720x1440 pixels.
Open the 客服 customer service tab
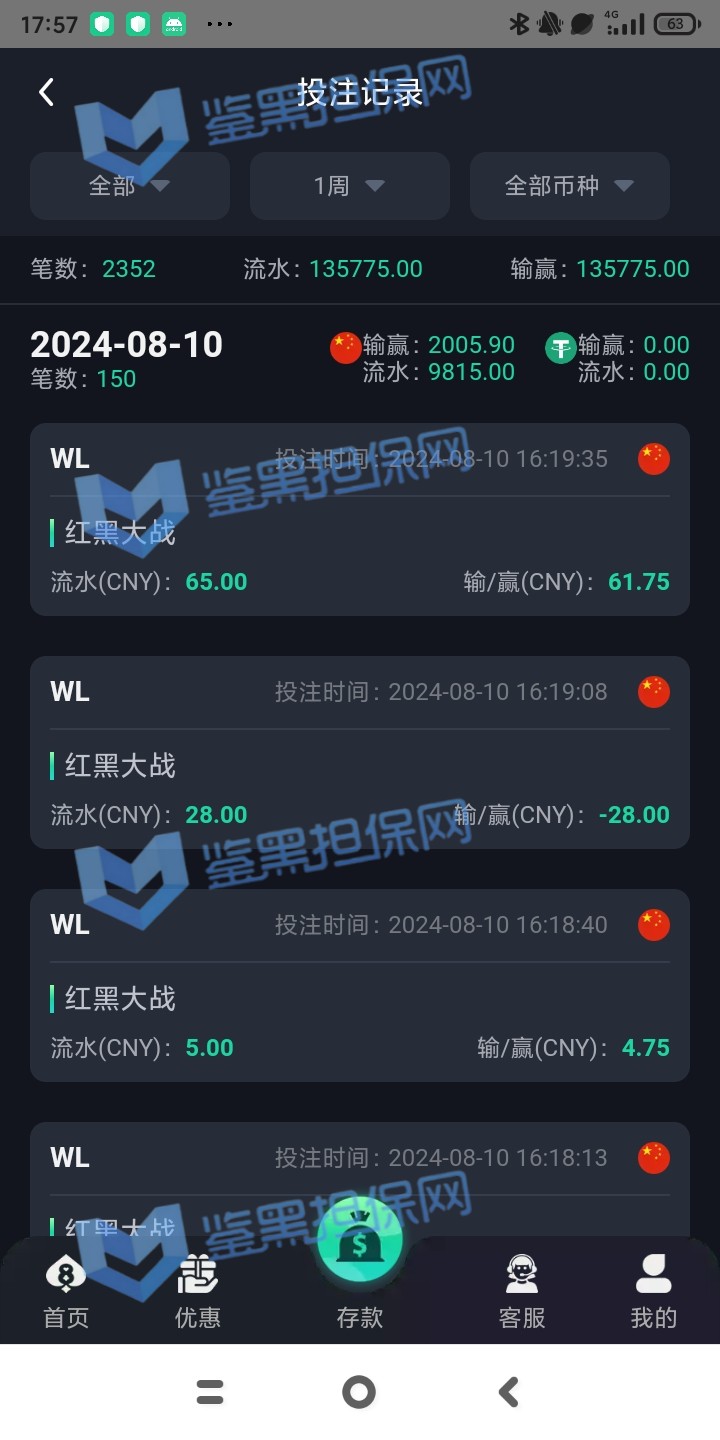[522, 1292]
